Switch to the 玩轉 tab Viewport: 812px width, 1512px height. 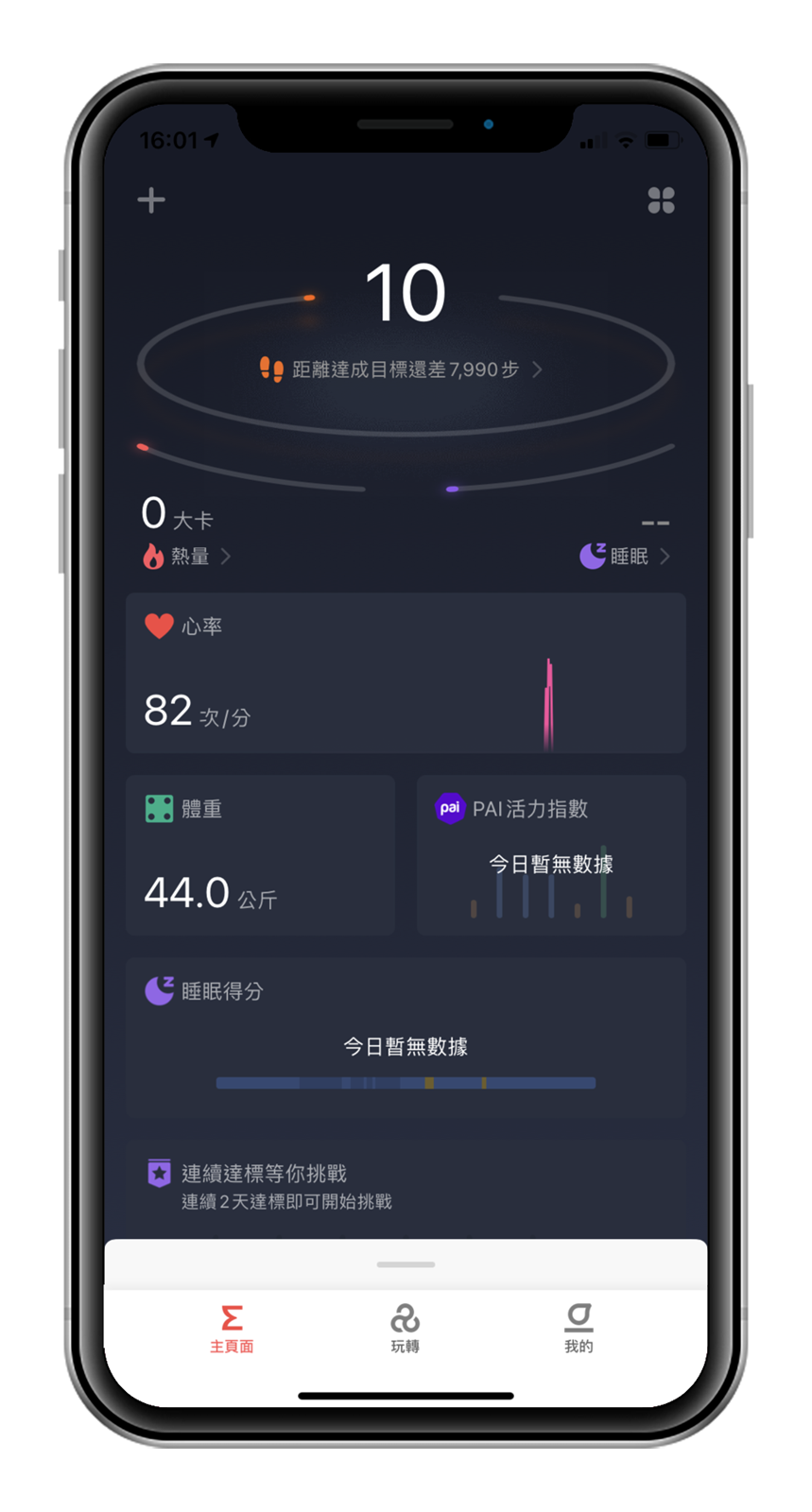click(406, 1328)
